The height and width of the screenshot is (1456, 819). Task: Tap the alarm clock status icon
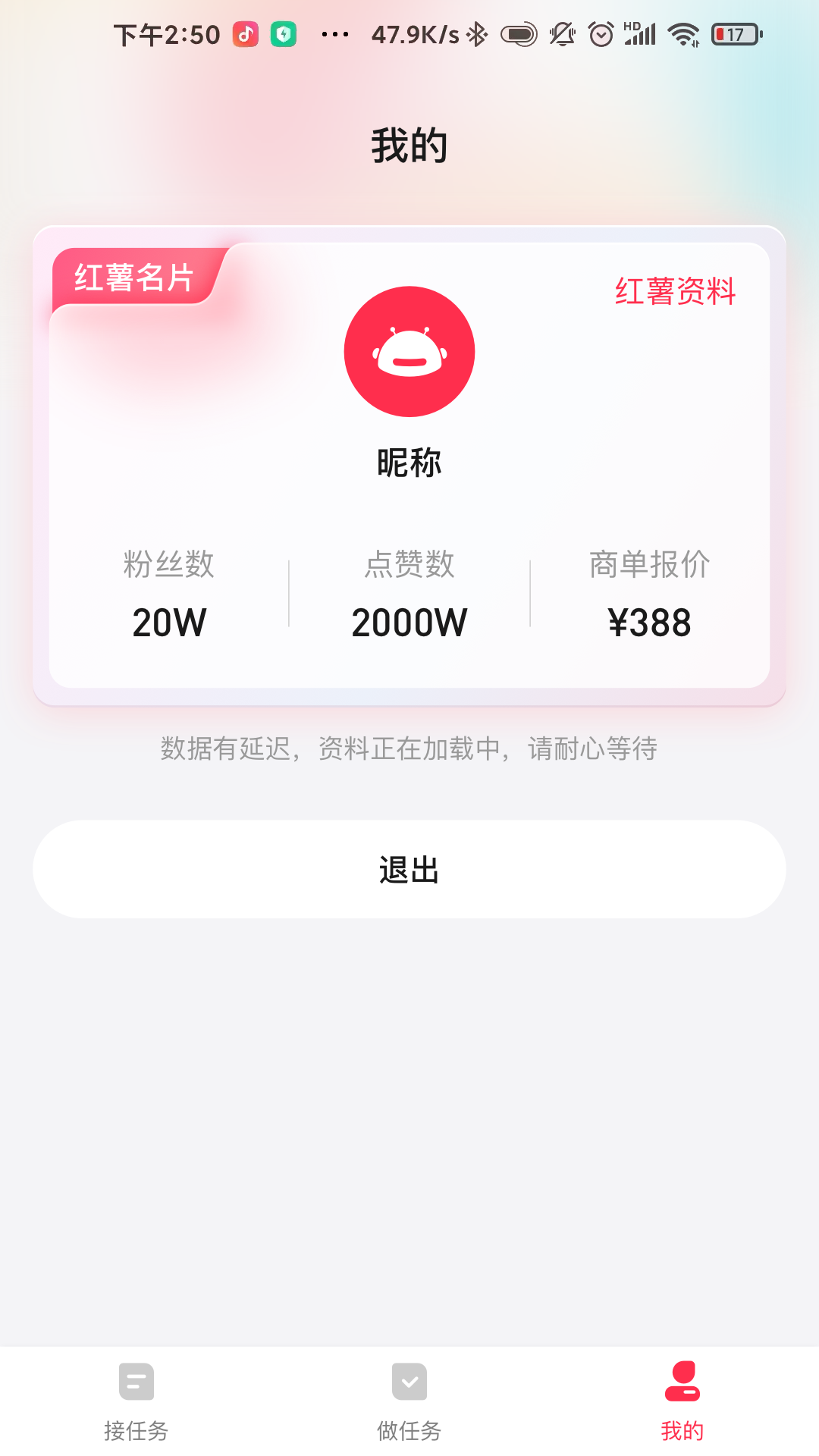point(599,33)
